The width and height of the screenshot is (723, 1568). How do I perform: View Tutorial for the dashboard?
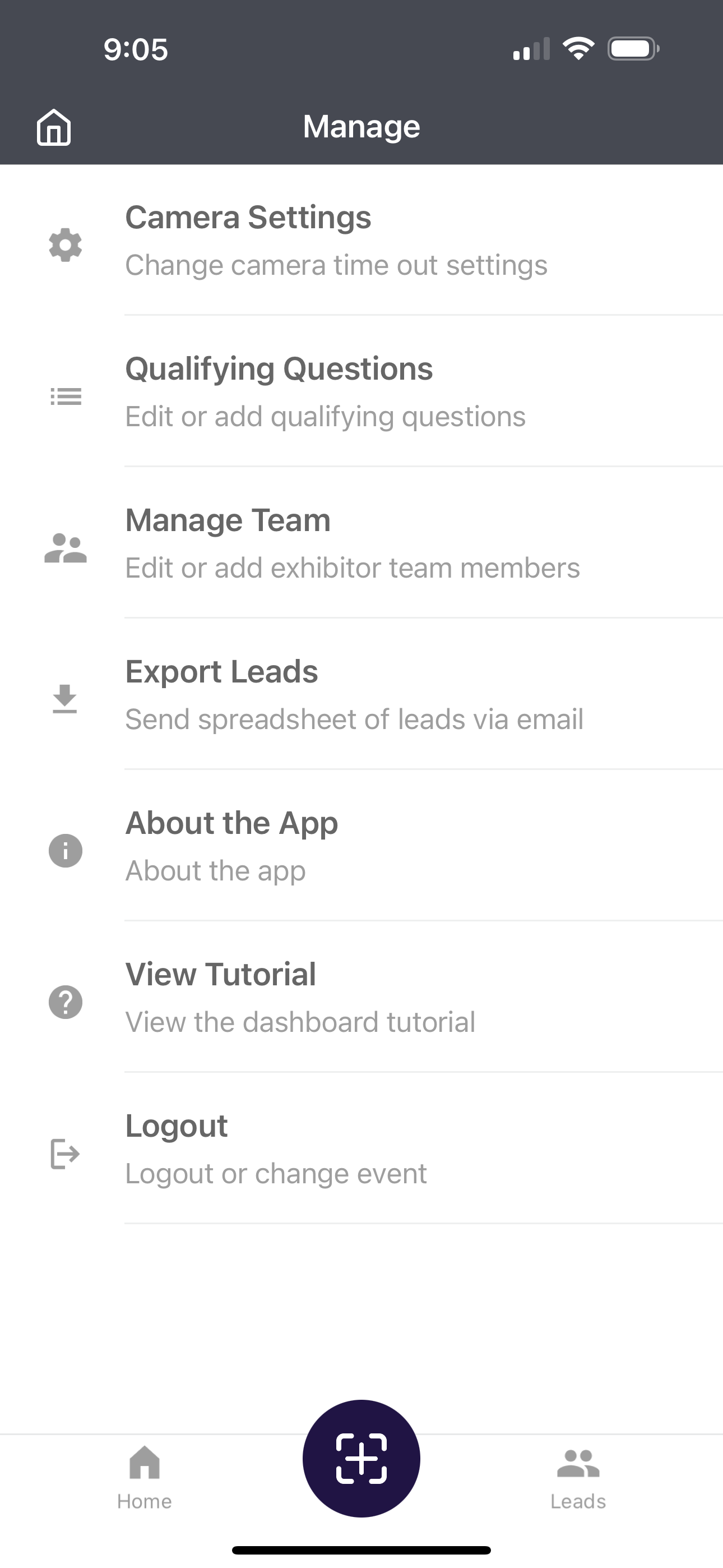(361, 998)
